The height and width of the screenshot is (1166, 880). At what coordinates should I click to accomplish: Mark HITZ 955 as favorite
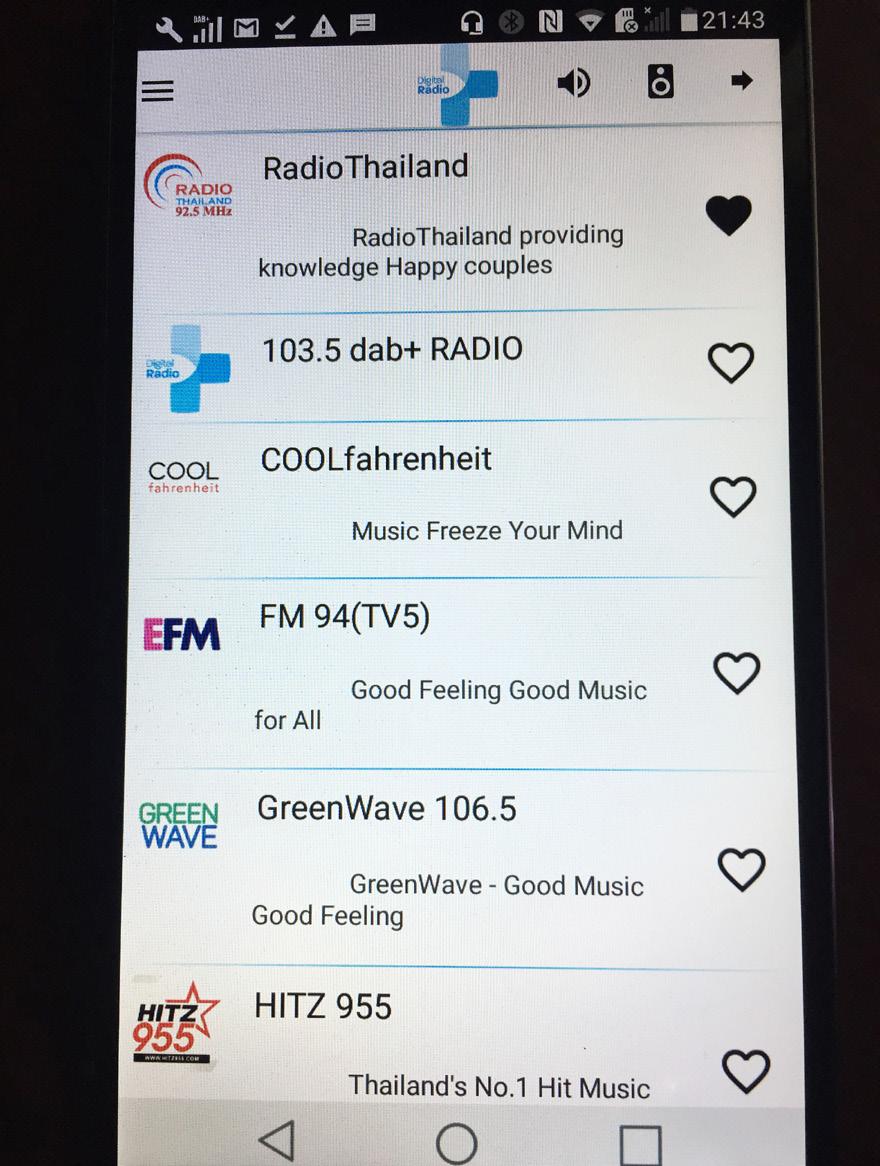(746, 1072)
